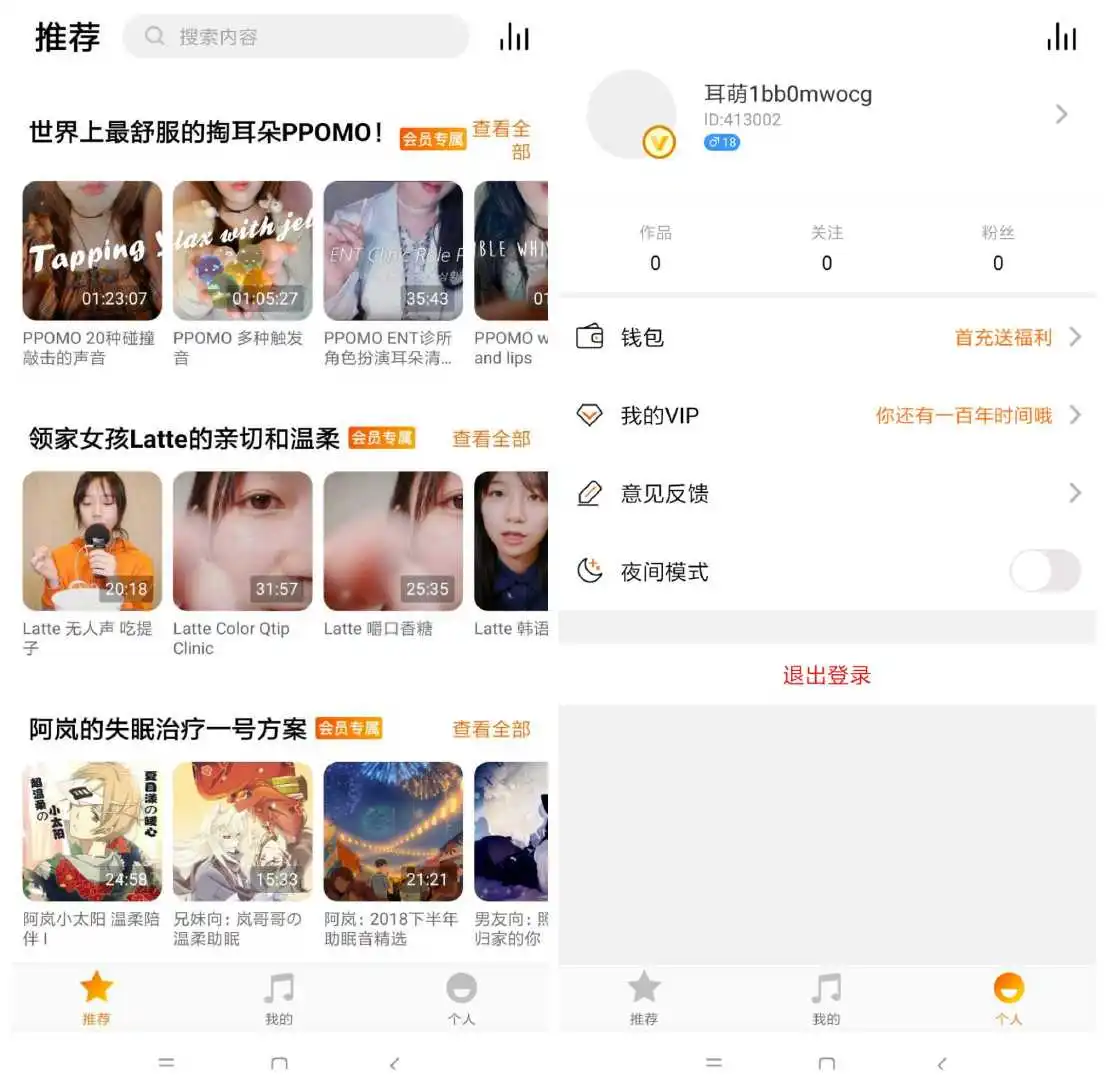Open 阿岚小太阳 温柔陪伴
This screenshot has width=1106, height=1080.
tap(92, 831)
